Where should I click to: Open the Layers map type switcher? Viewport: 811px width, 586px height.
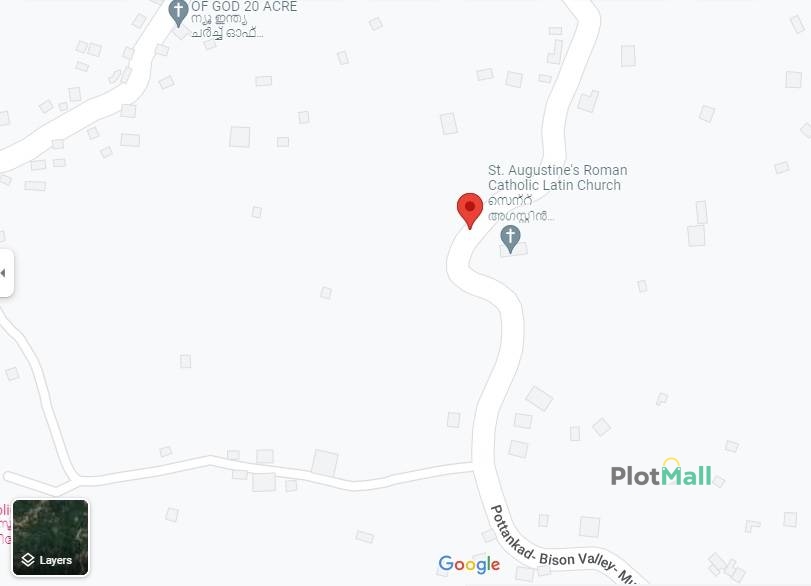coord(50,538)
